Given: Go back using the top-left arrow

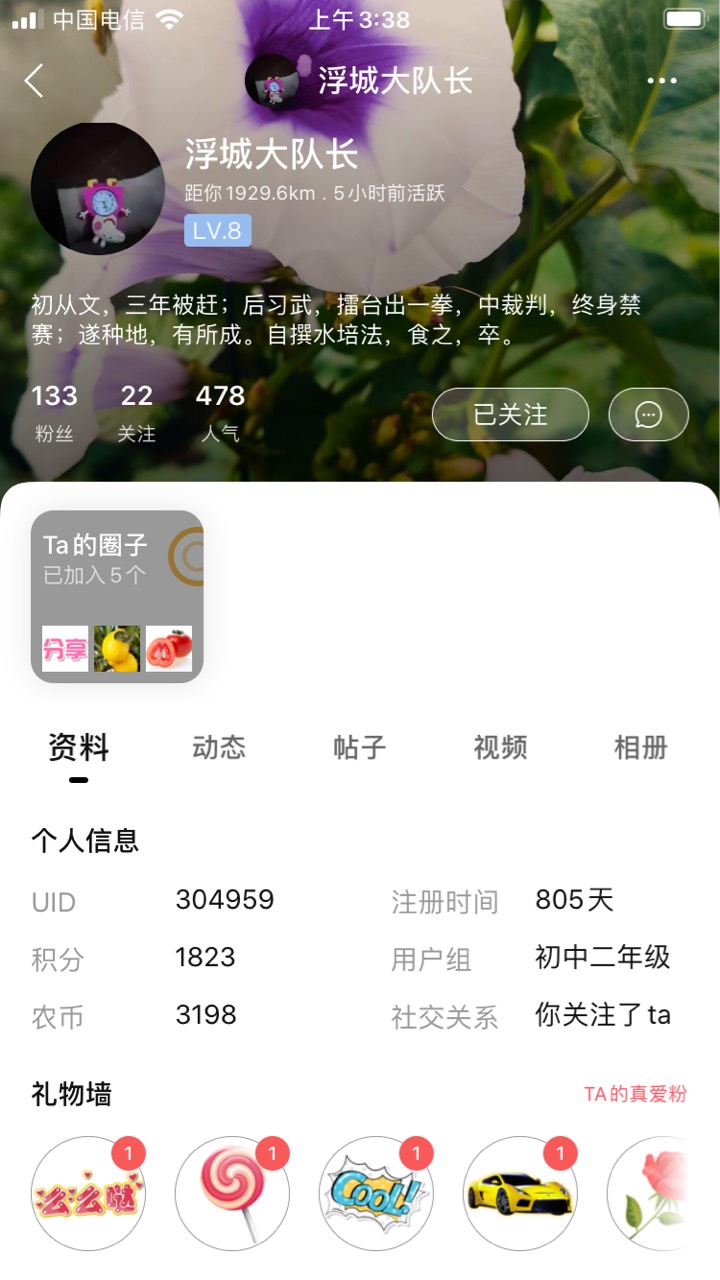Looking at the screenshot, I should coord(35,81).
